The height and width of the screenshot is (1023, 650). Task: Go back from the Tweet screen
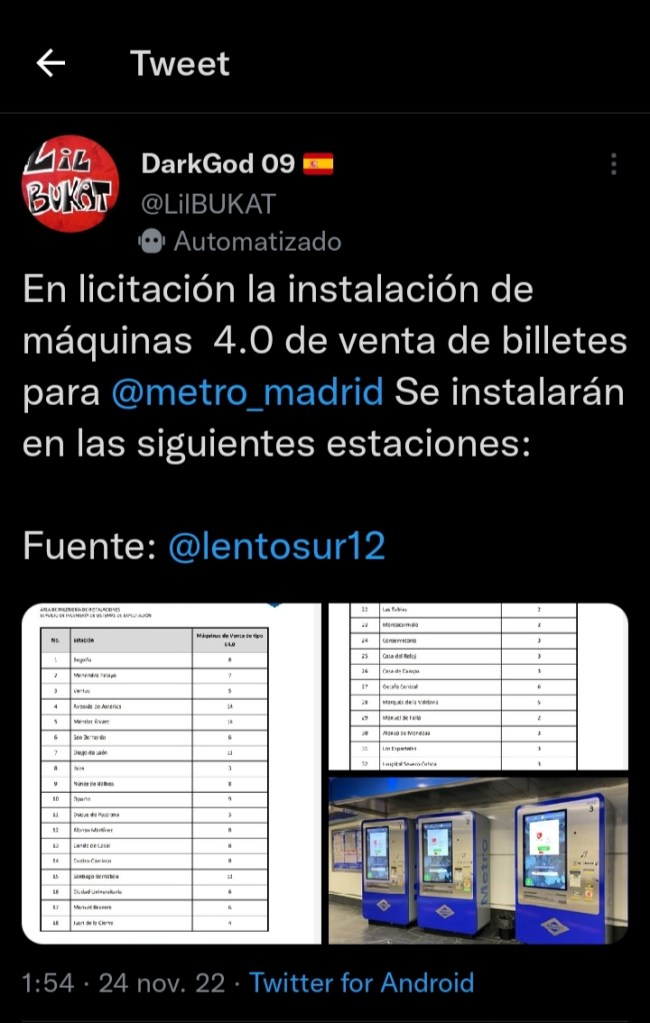(50, 63)
